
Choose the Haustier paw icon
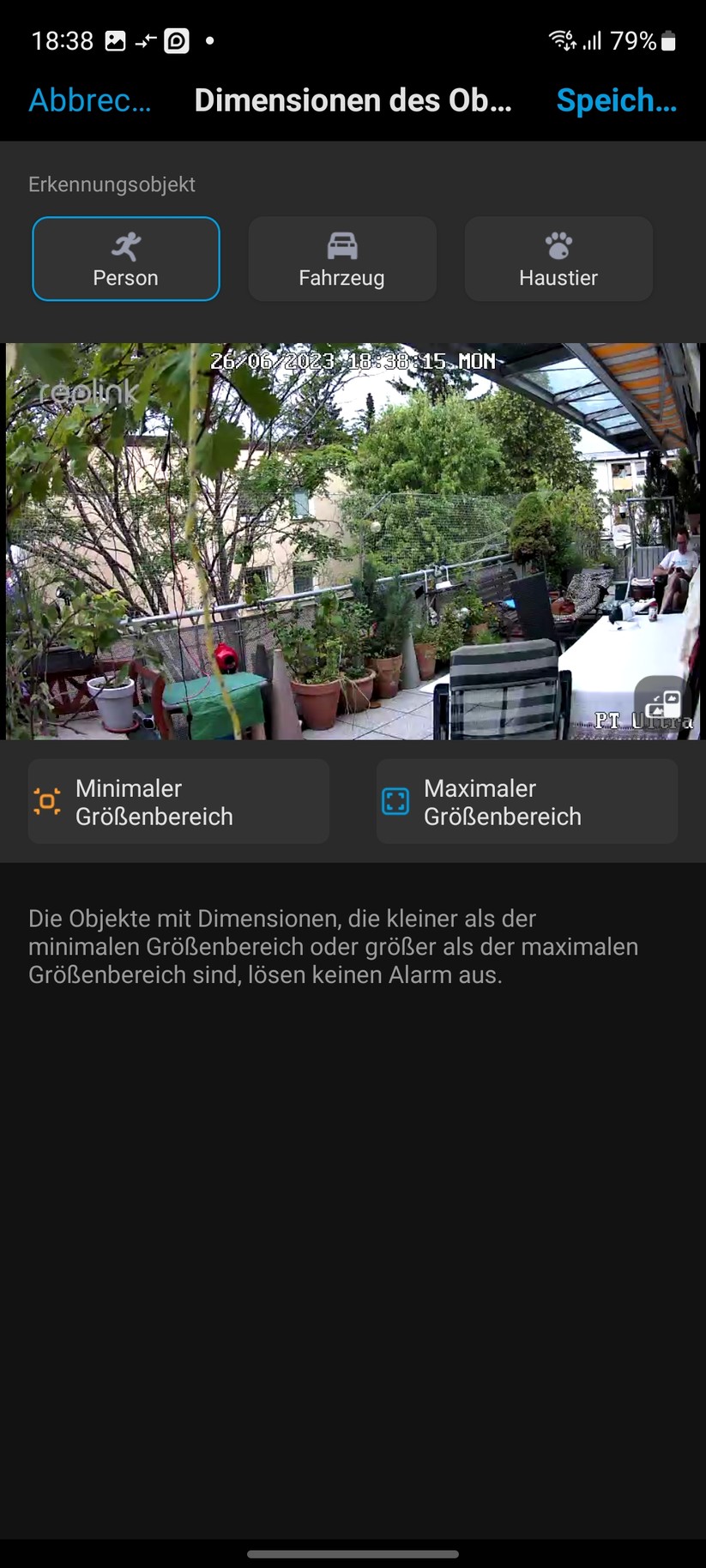(x=558, y=246)
